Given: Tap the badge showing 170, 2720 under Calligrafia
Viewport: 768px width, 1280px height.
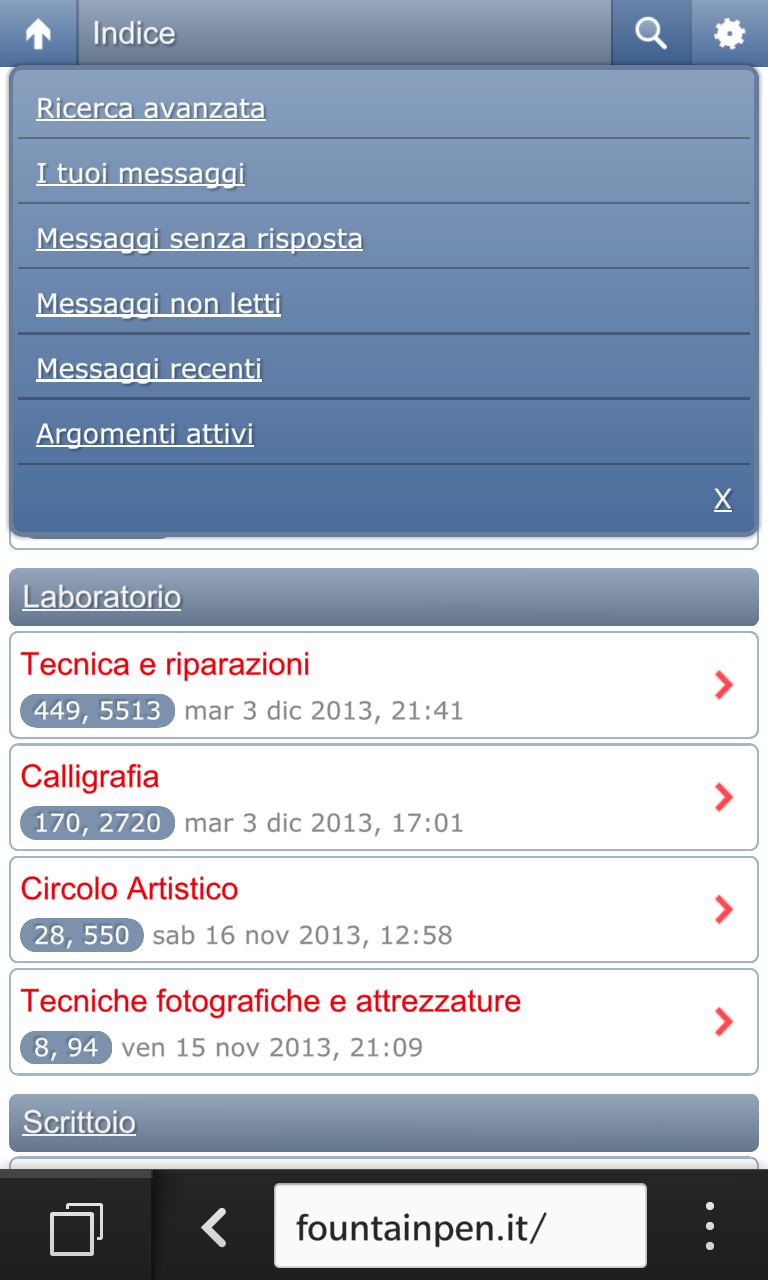Looking at the screenshot, I should click(96, 822).
